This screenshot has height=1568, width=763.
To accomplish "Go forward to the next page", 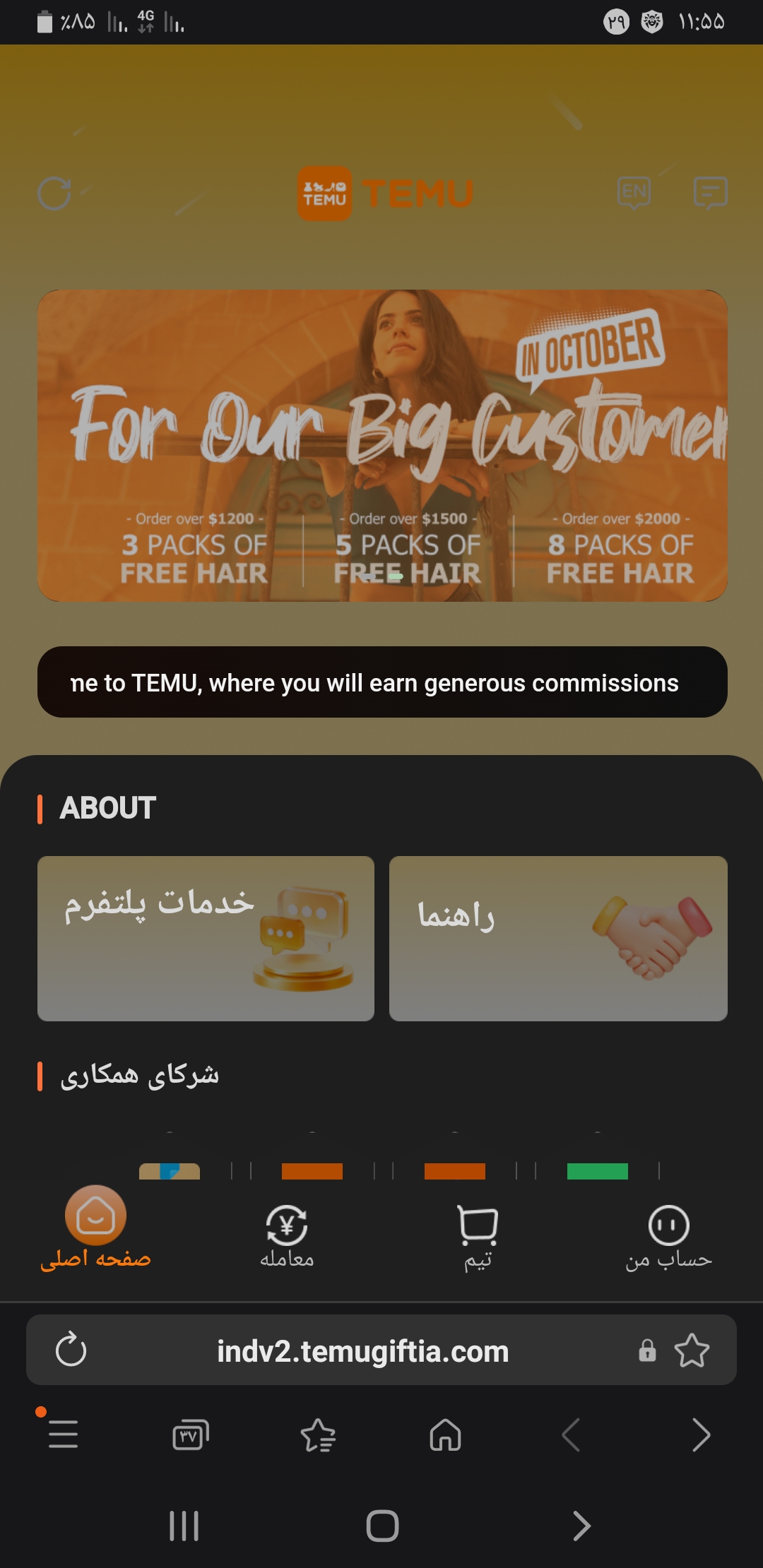I will [701, 1435].
